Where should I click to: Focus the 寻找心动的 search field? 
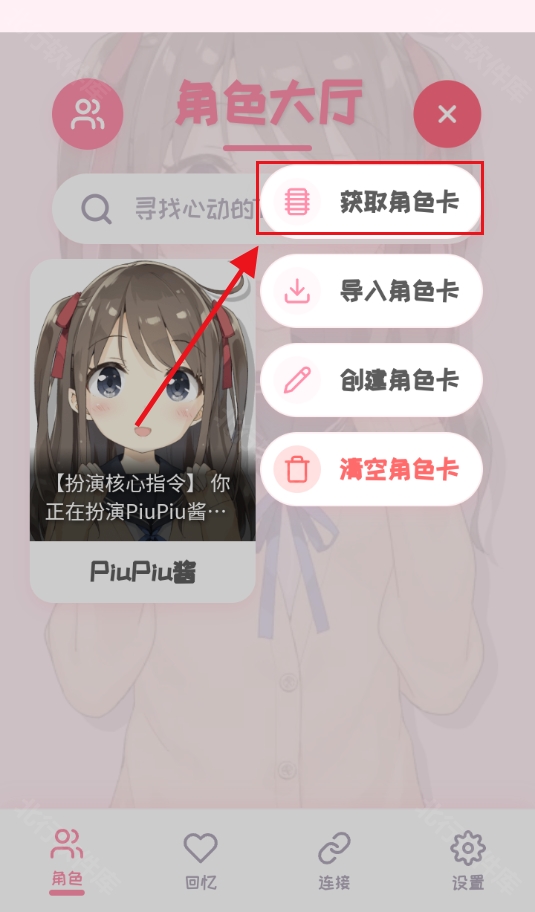click(157, 208)
